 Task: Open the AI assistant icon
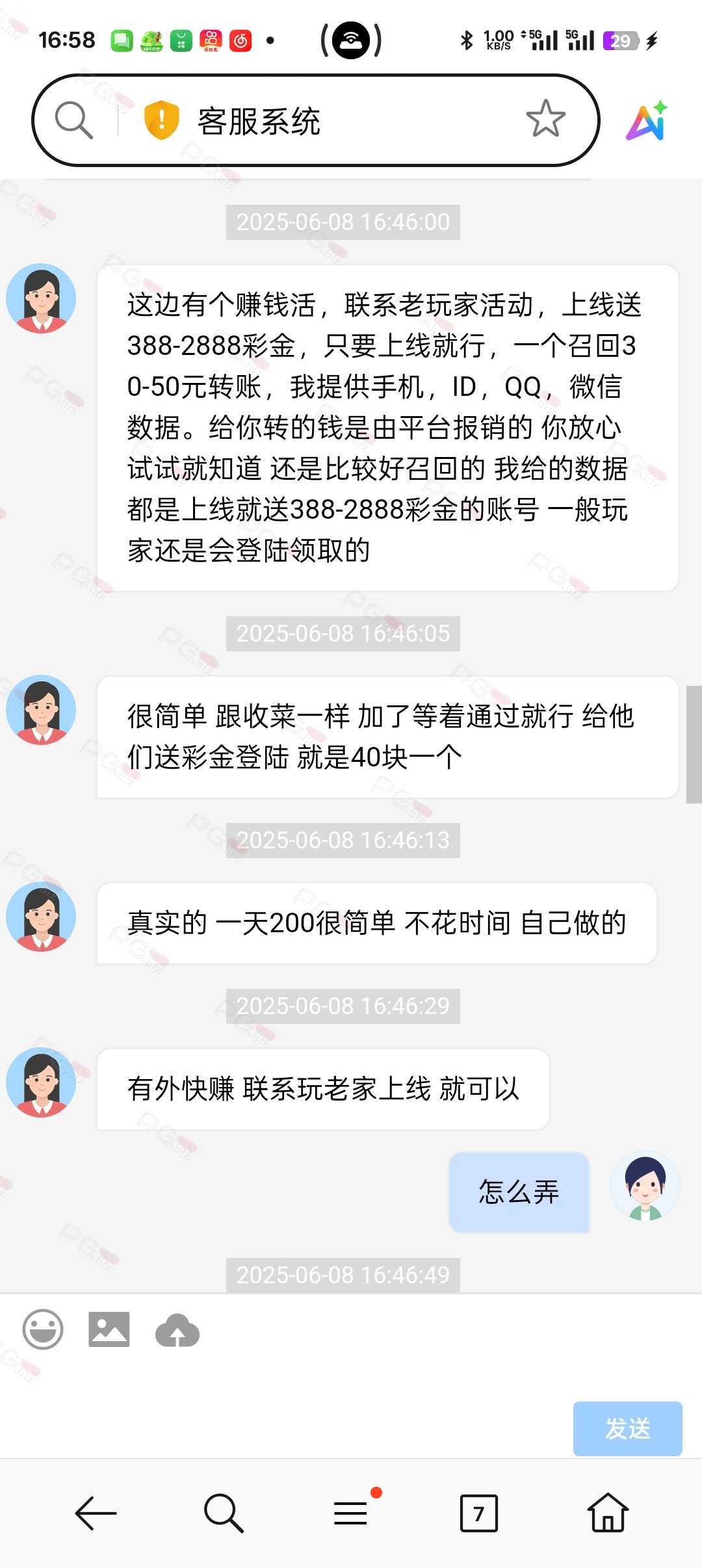pyautogui.click(x=647, y=121)
